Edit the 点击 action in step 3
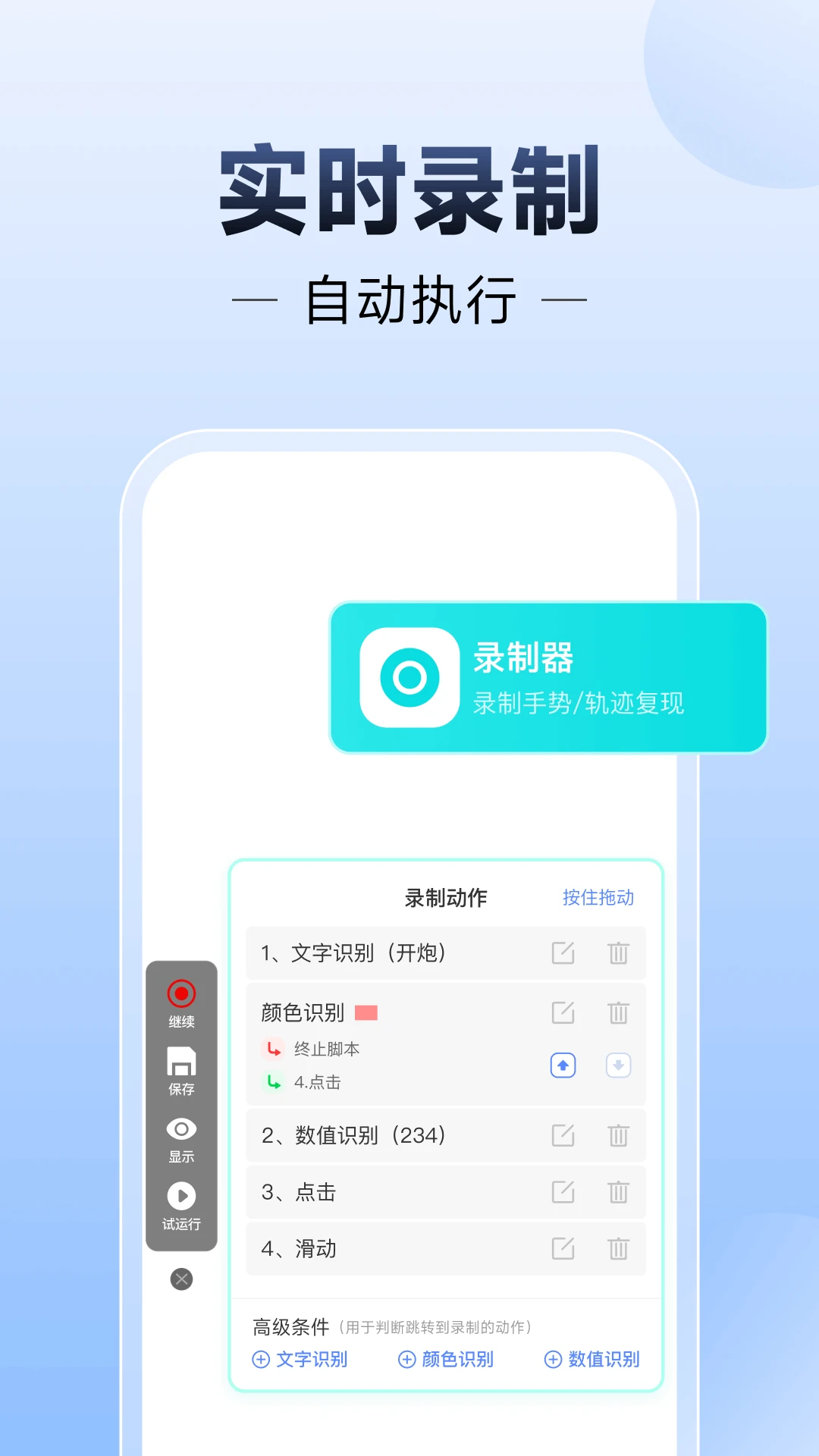Screen dimensions: 819x1456 pyautogui.click(x=562, y=1192)
